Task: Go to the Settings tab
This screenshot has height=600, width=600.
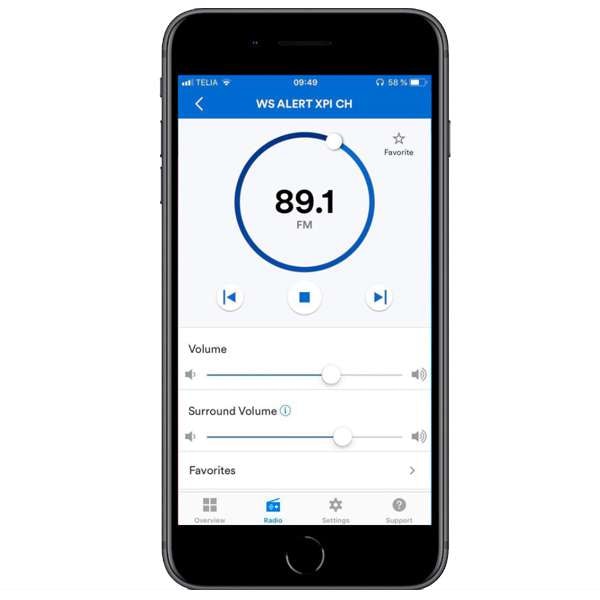Action: point(335,509)
